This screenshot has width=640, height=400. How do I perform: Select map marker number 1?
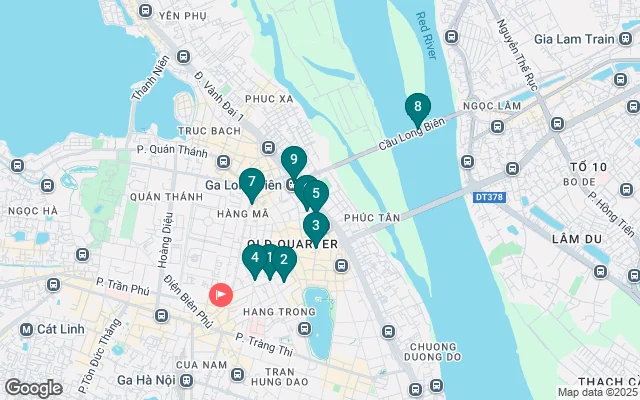pyautogui.click(x=269, y=257)
